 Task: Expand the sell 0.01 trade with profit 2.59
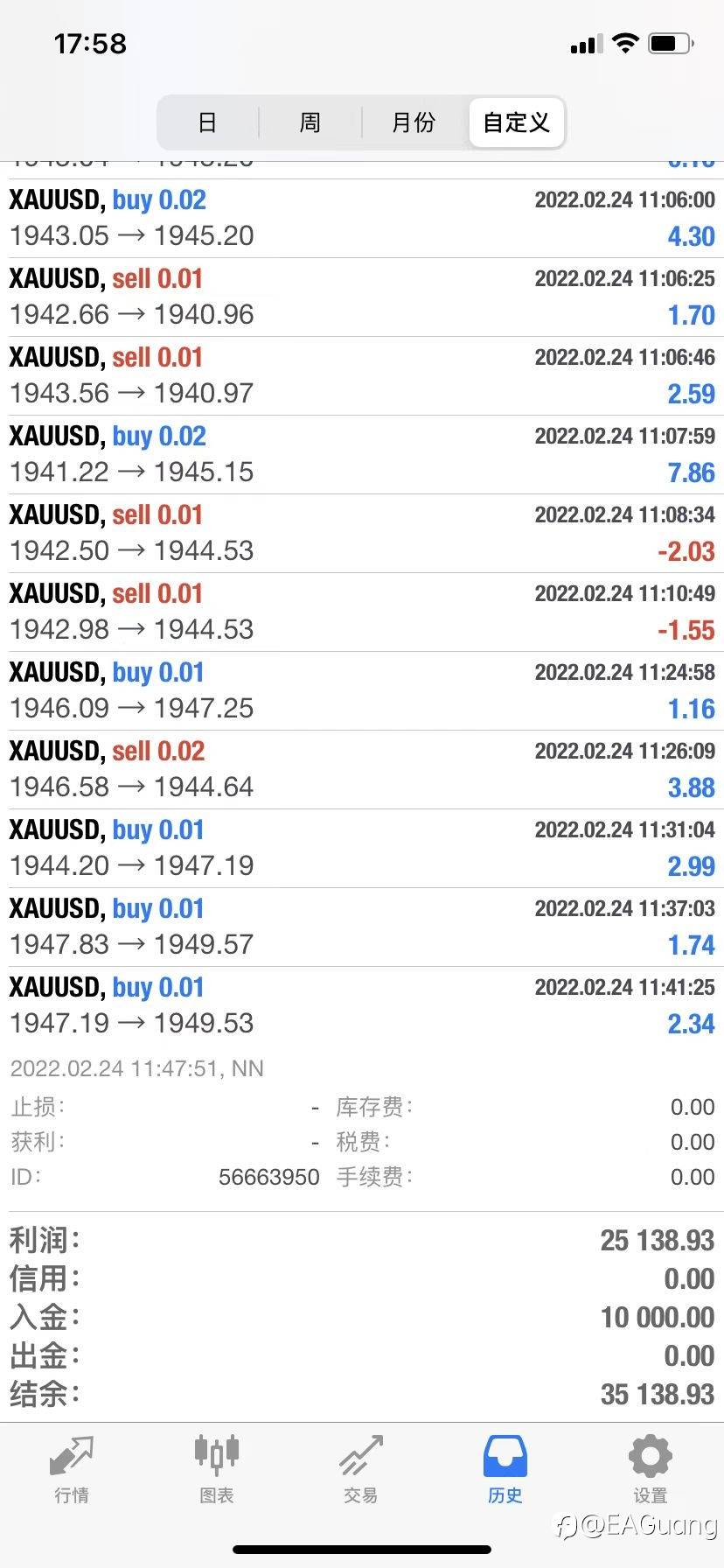pos(362,376)
